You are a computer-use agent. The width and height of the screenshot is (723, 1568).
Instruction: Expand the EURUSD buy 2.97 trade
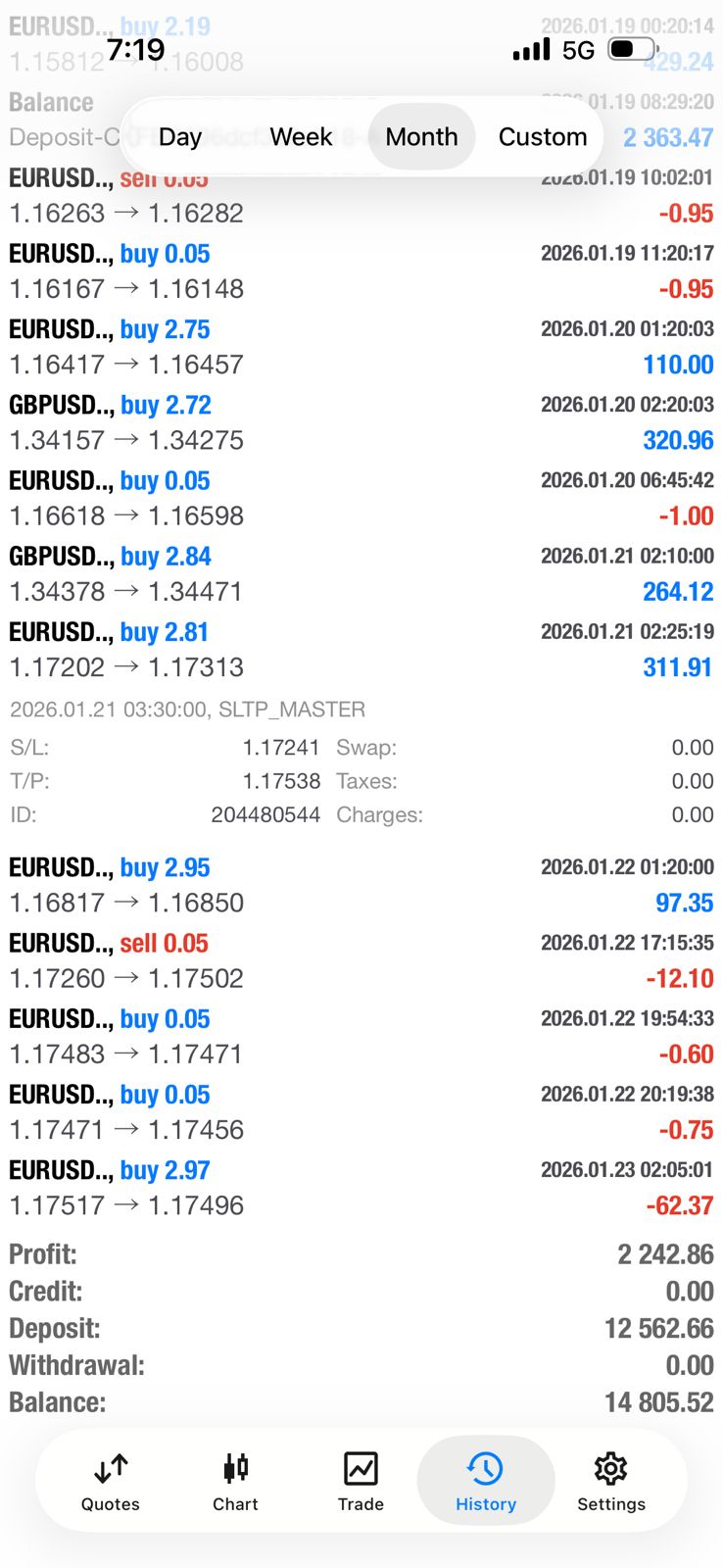(x=361, y=1187)
